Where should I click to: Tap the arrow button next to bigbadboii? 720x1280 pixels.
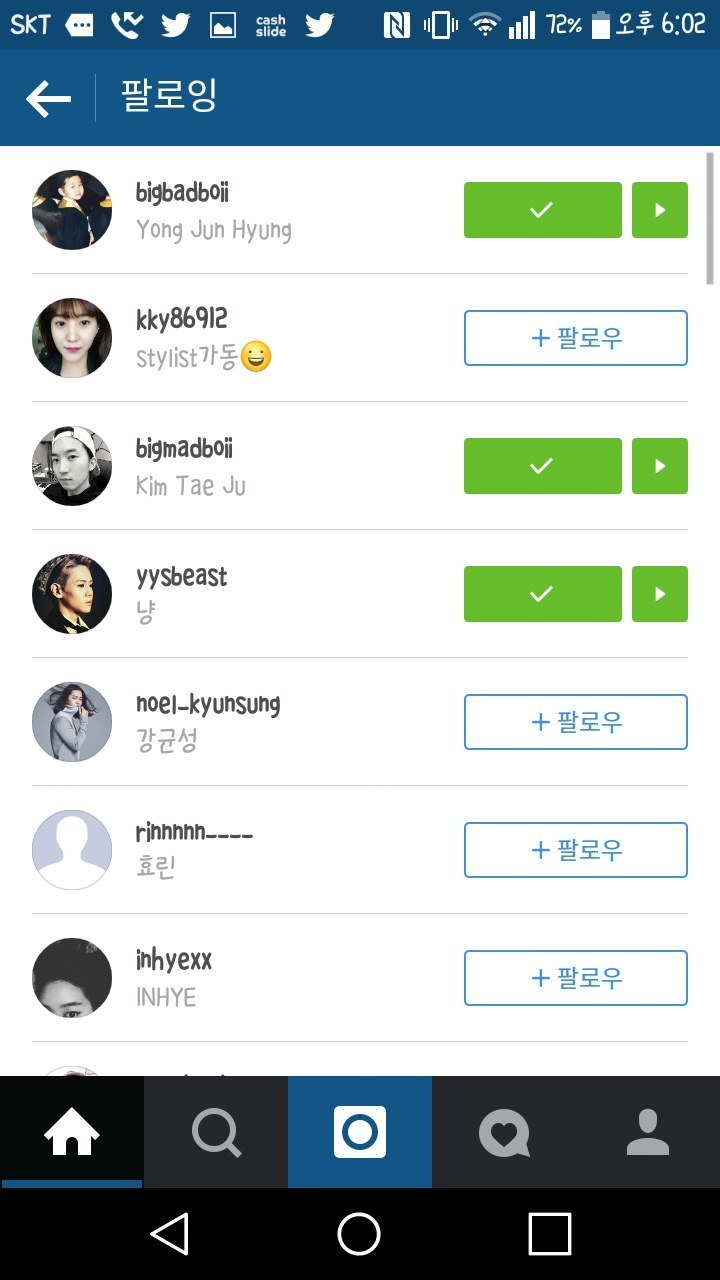[659, 210]
